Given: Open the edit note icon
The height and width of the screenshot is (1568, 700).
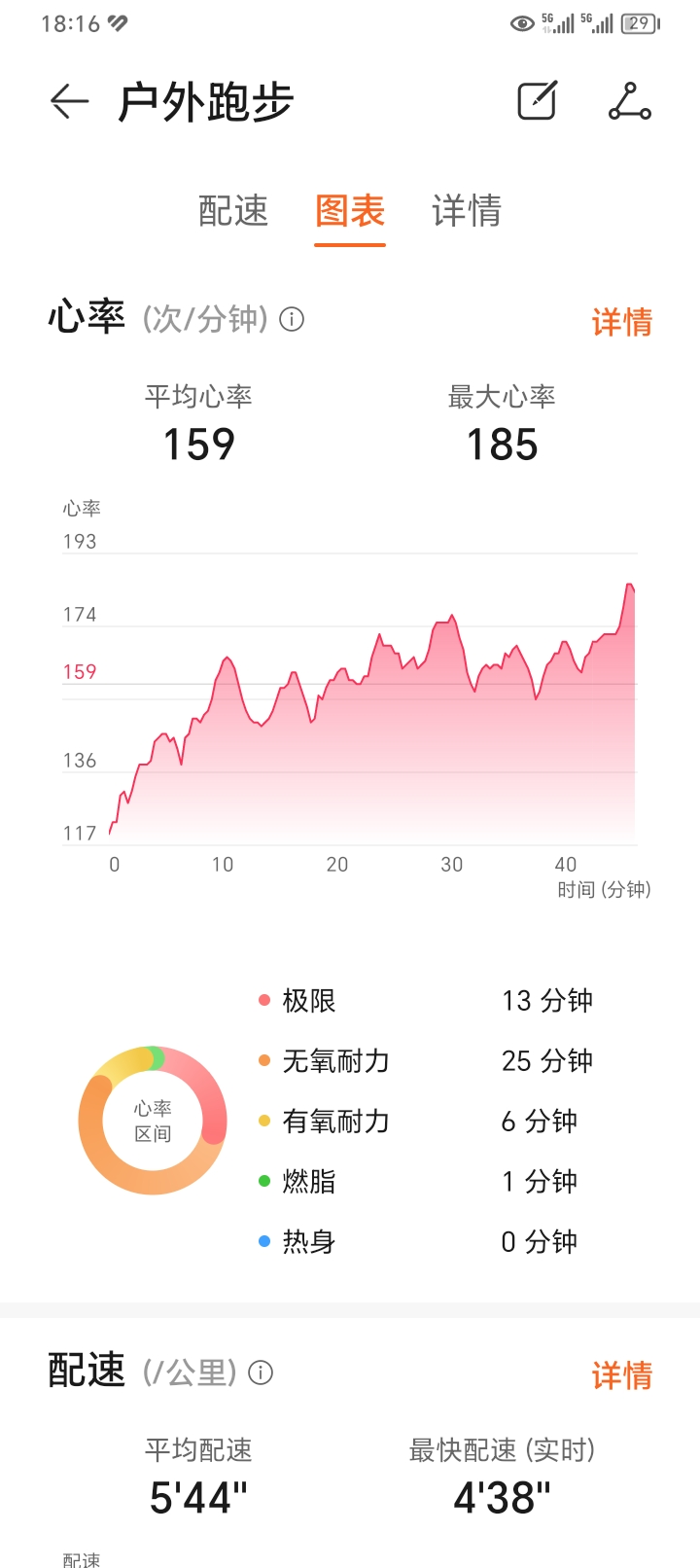Looking at the screenshot, I should (537, 101).
